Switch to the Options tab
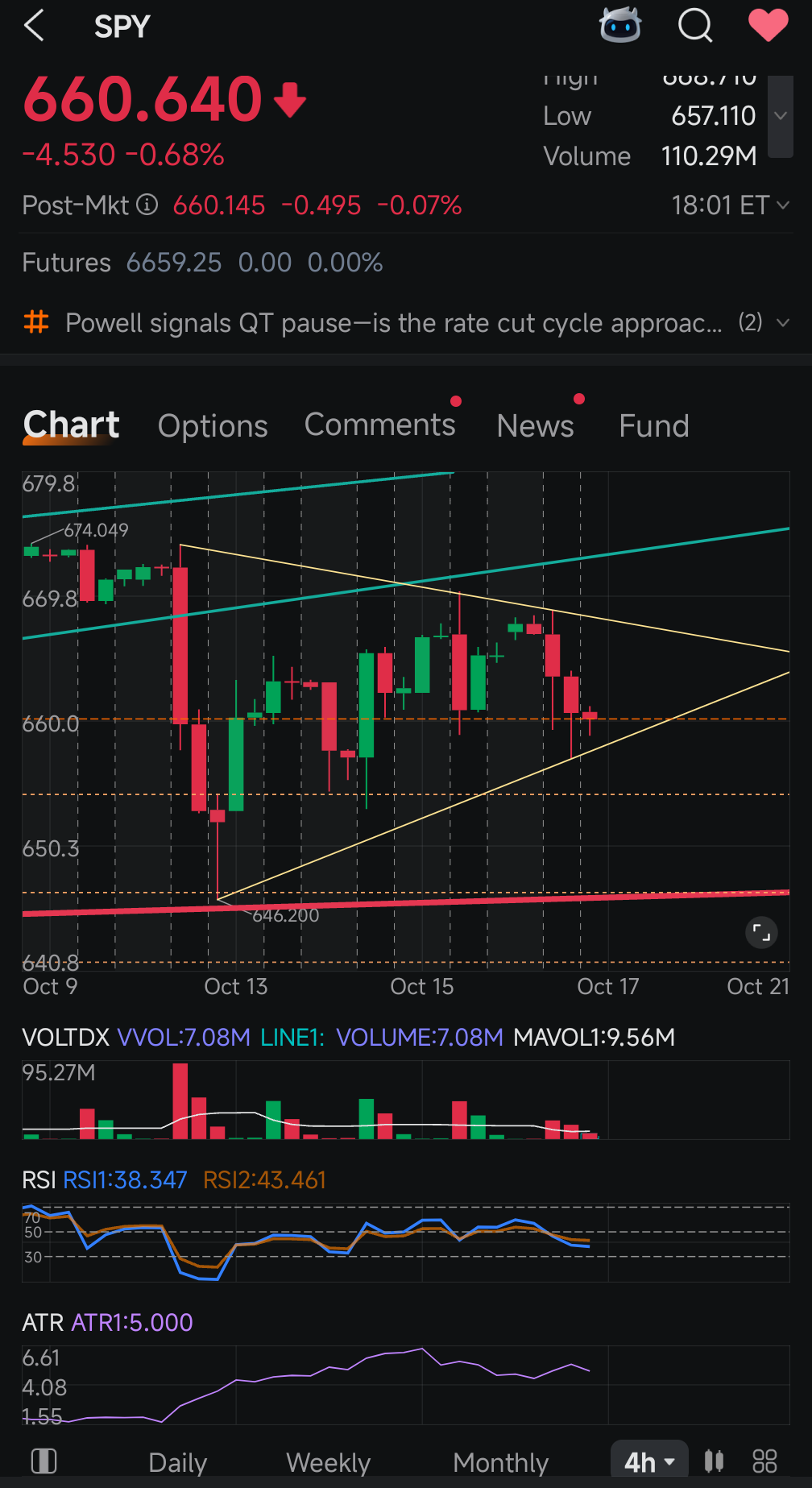The width and height of the screenshot is (812, 1488). pyautogui.click(x=213, y=426)
